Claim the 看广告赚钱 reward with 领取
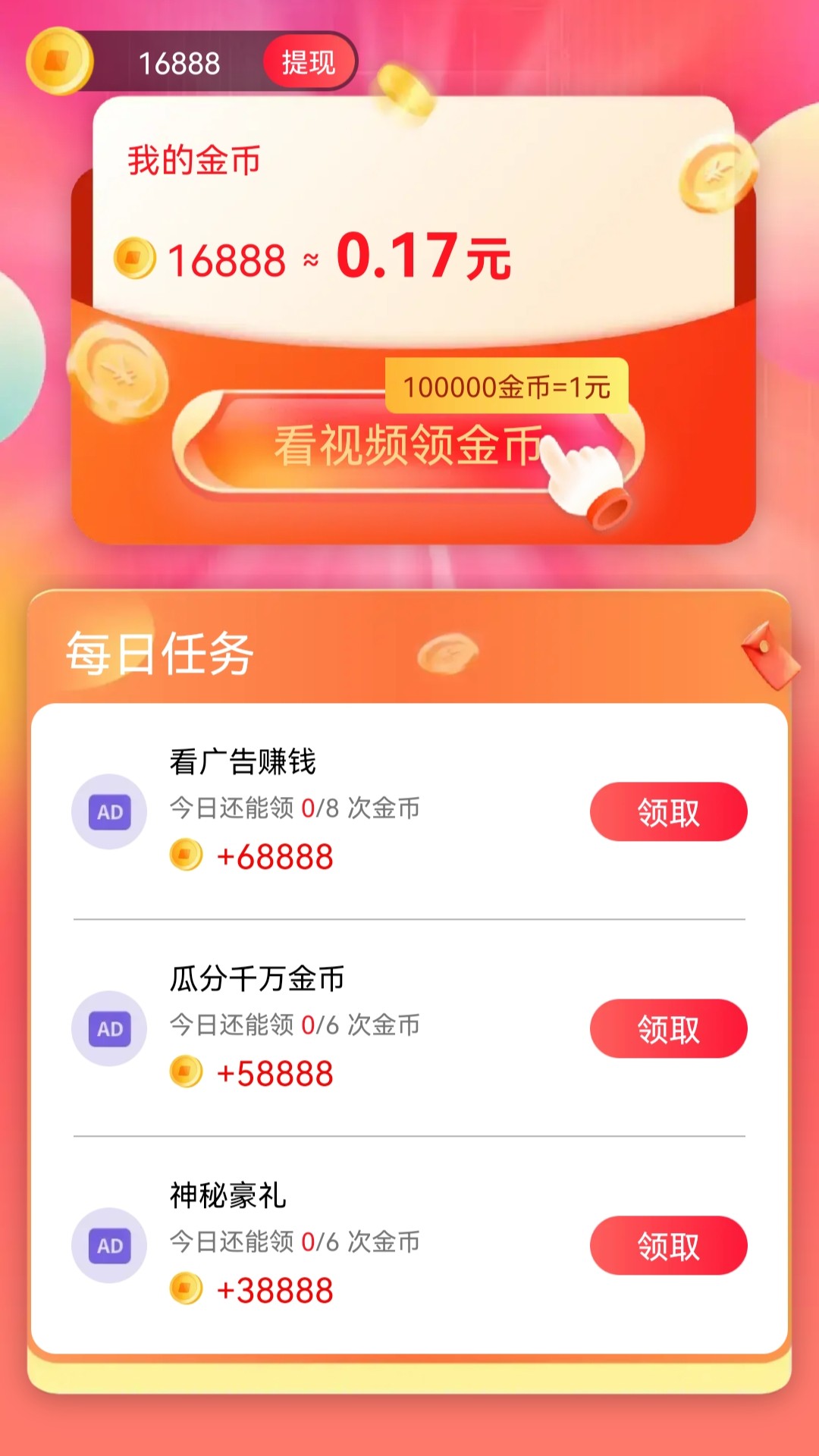Image resolution: width=819 pixels, height=1456 pixels. (668, 812)
